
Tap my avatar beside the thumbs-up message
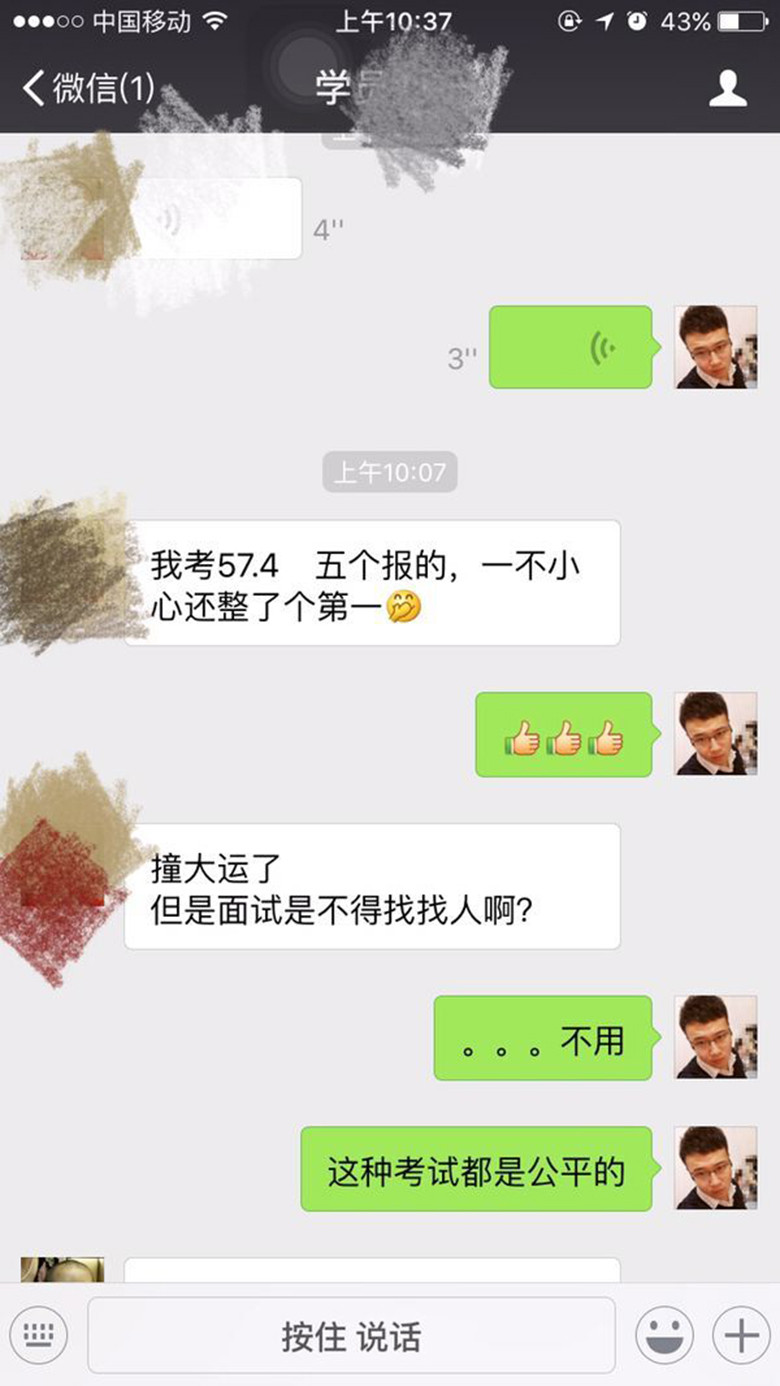[716, 733]
